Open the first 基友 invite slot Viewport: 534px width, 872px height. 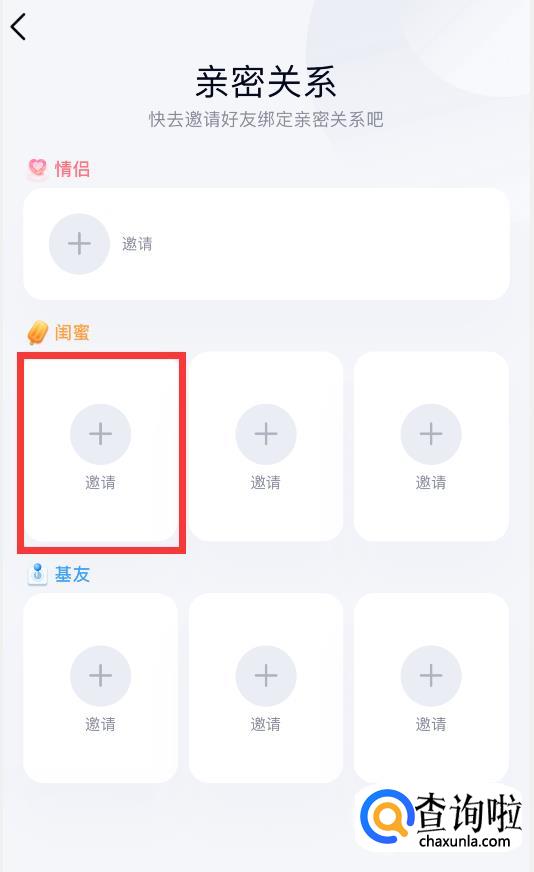101,688
